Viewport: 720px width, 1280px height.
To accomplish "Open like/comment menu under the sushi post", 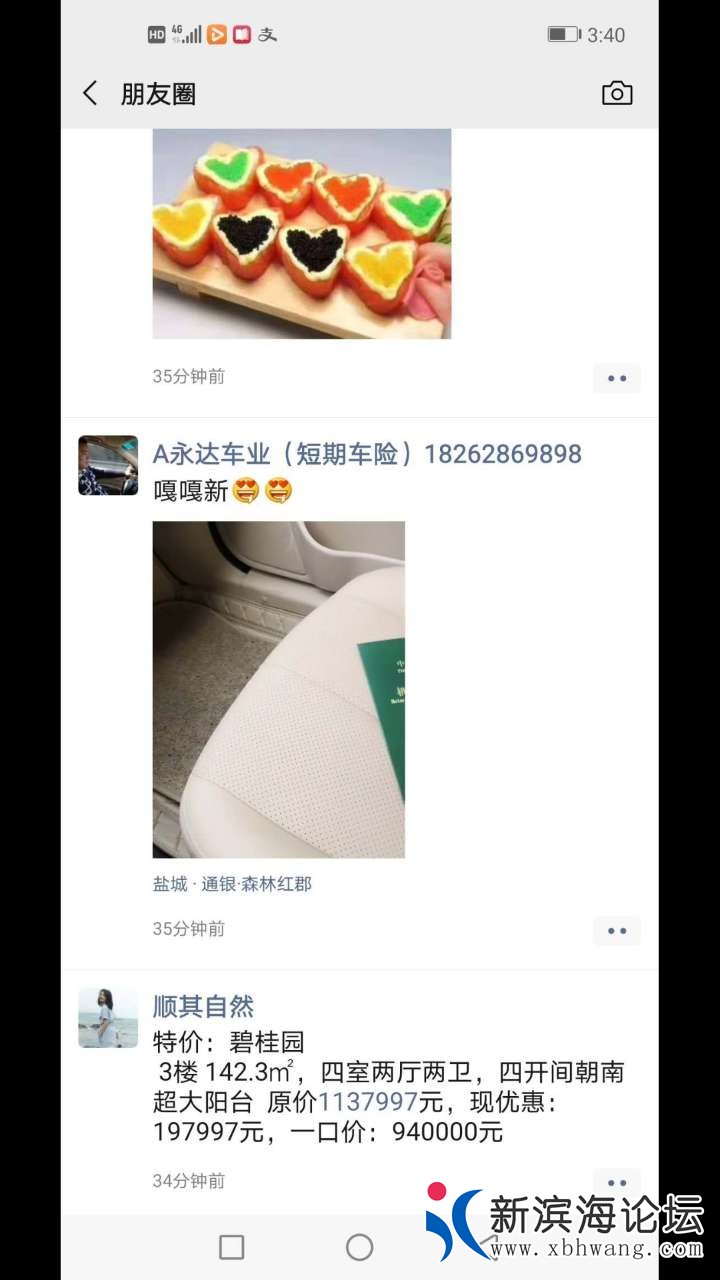I will pos(616,378).
